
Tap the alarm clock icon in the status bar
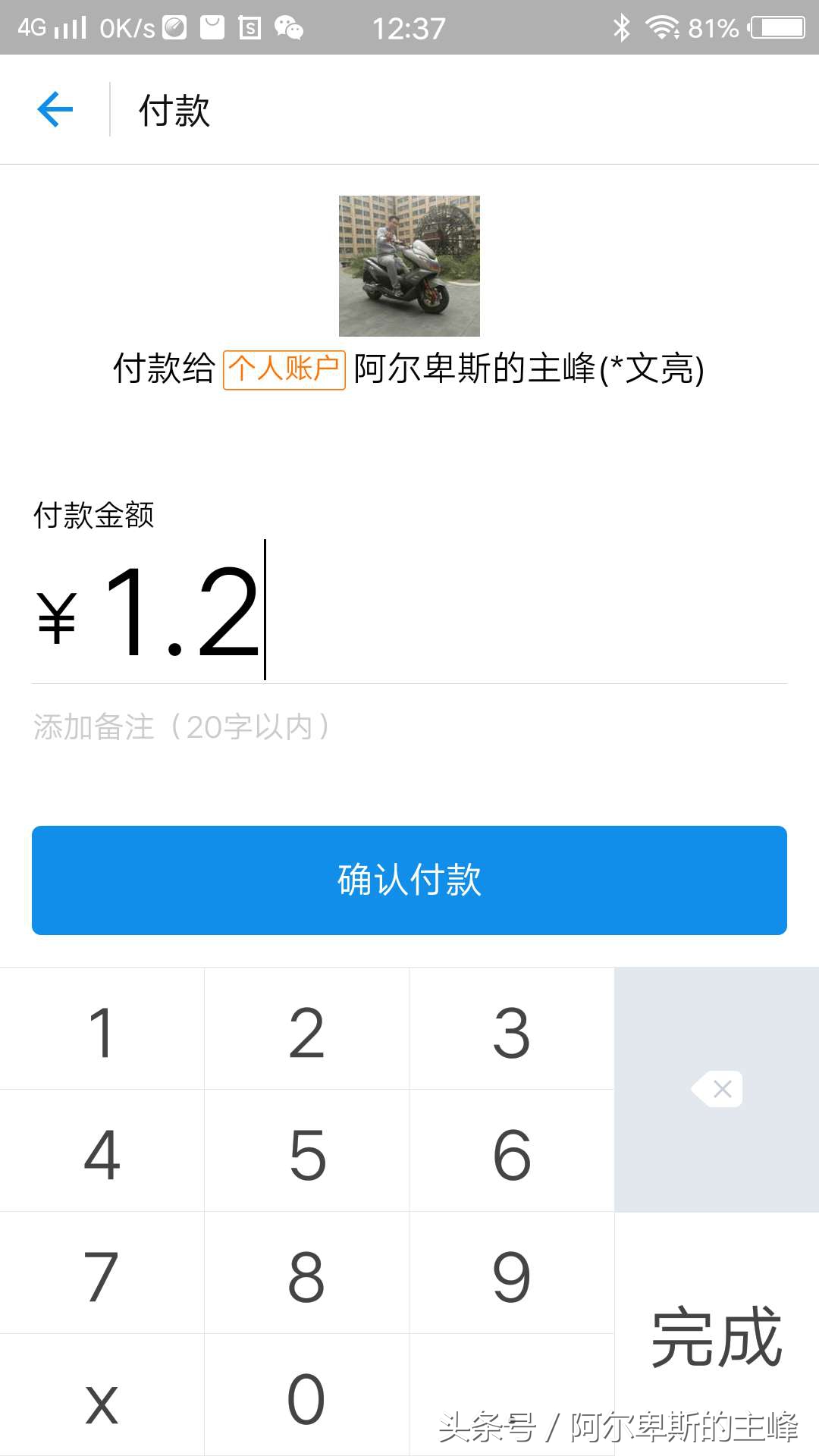[x=175, y=27]
